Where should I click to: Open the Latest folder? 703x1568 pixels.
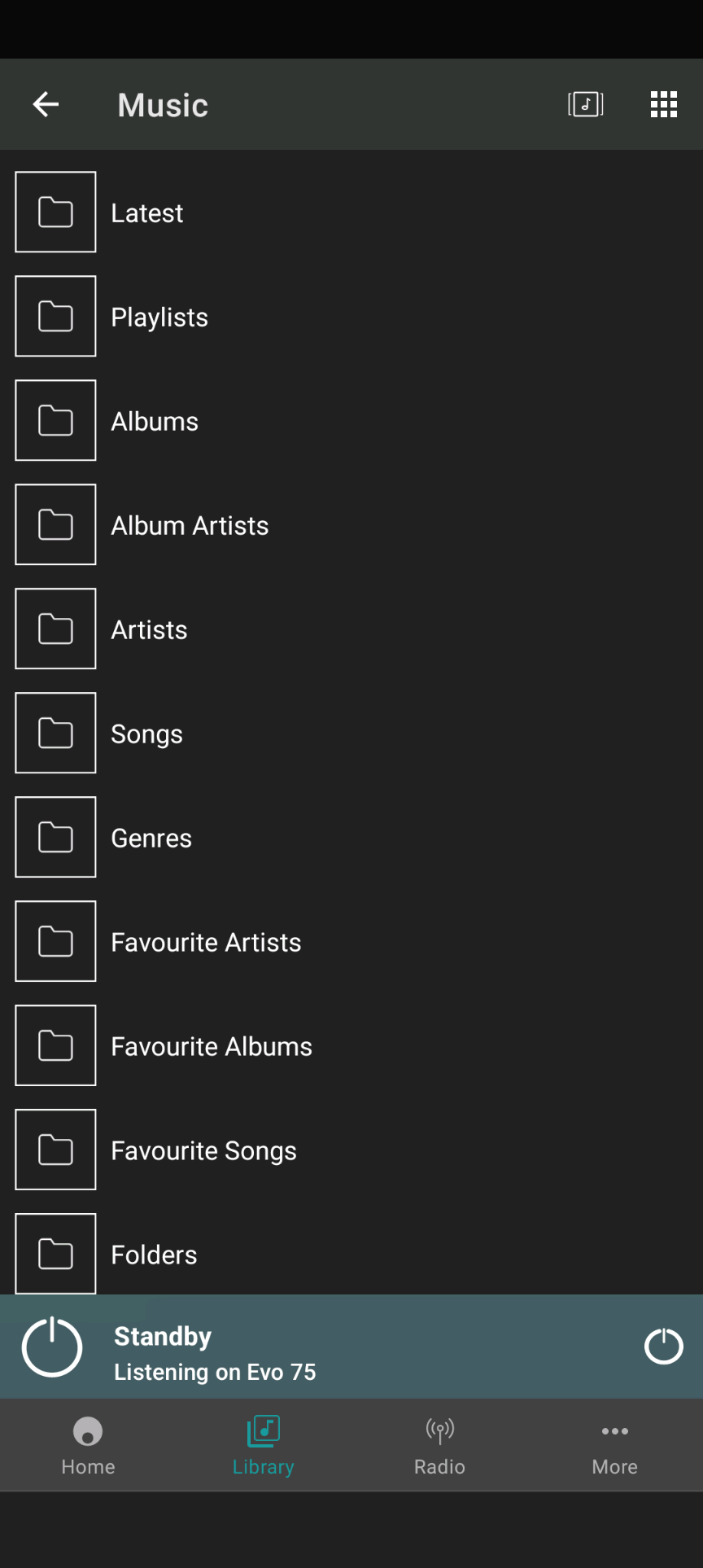[x=147, y=212]
